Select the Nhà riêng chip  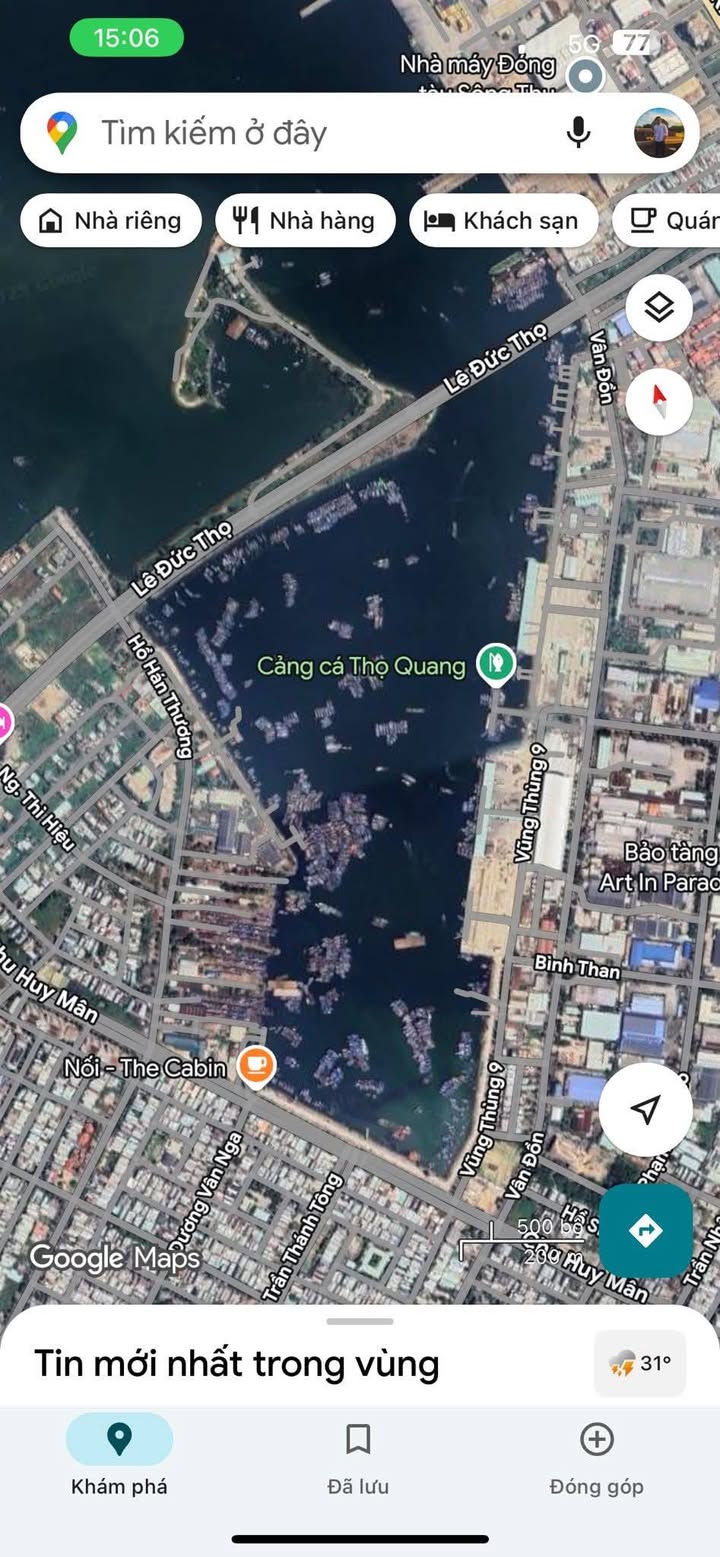tap(111, 221)
